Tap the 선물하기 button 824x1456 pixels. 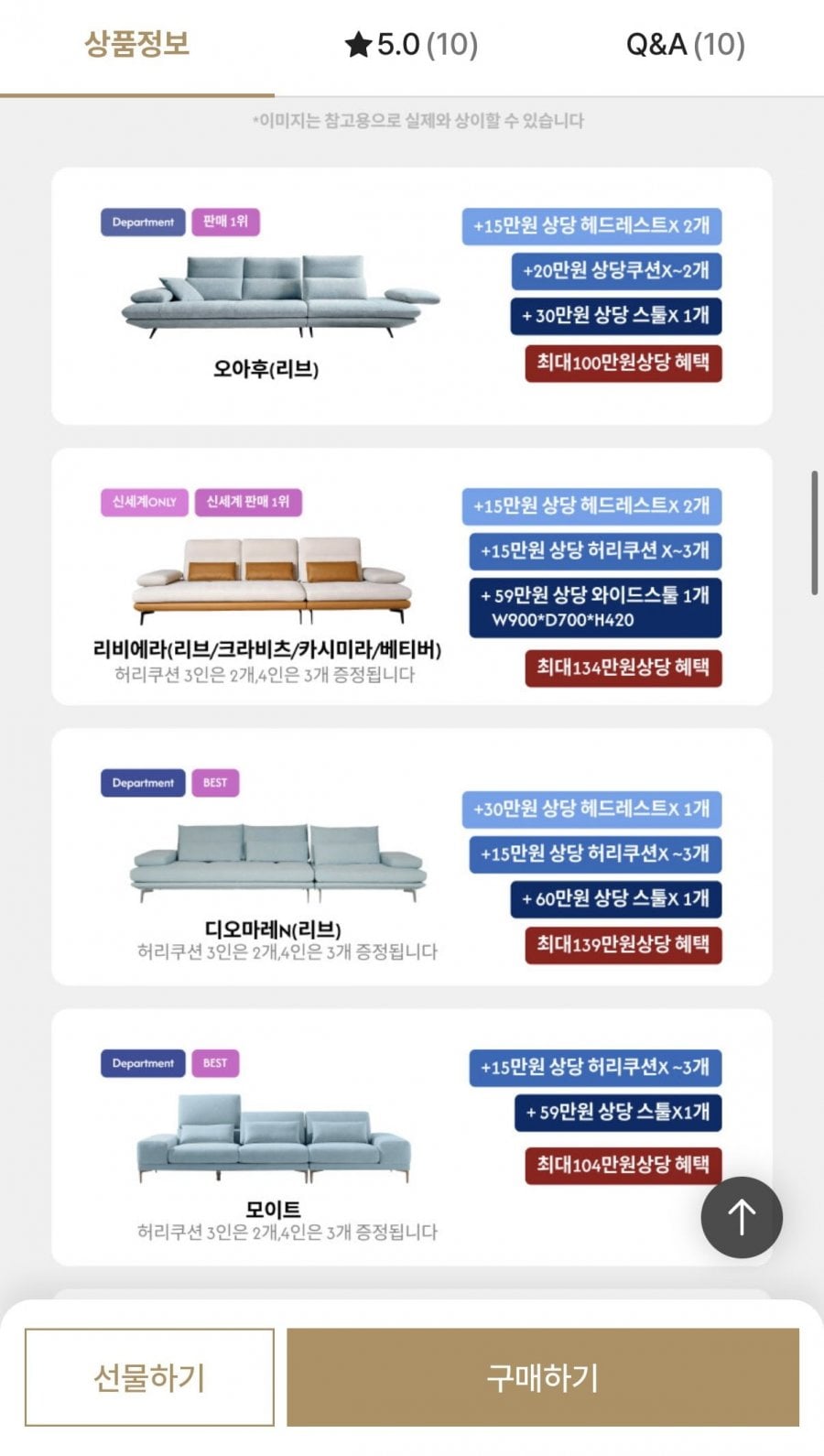[x=149, y=1376]
